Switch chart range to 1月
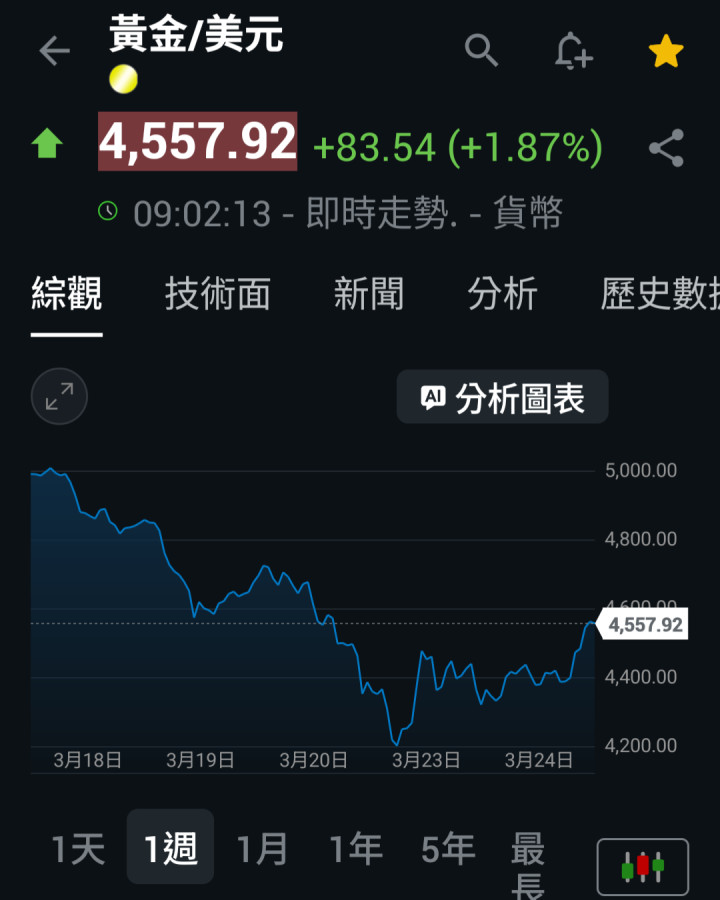This screenshot has height=900, width=720. 262,849
